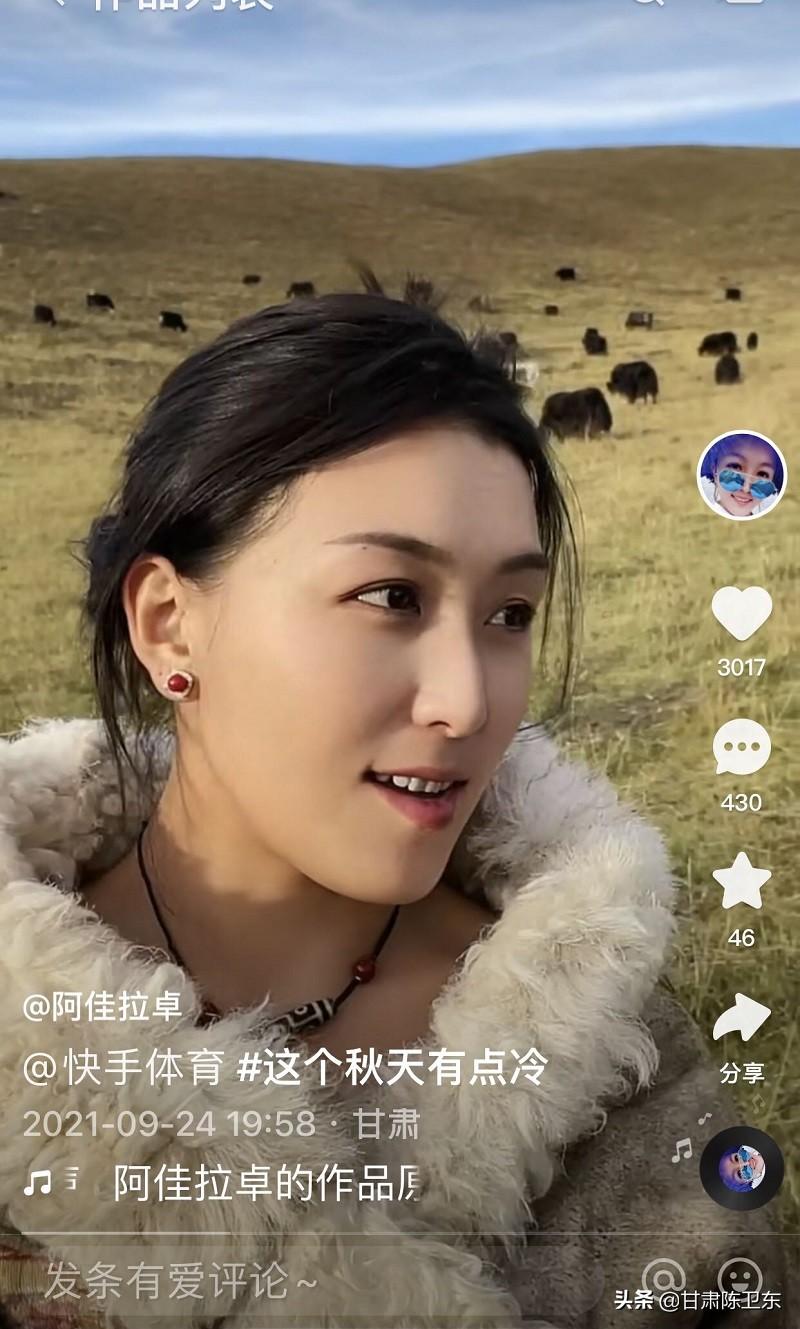The image size is (800, 1329).
Task: Open the emoji picker icon at bottom right
Action: [x=740, y=1278]
